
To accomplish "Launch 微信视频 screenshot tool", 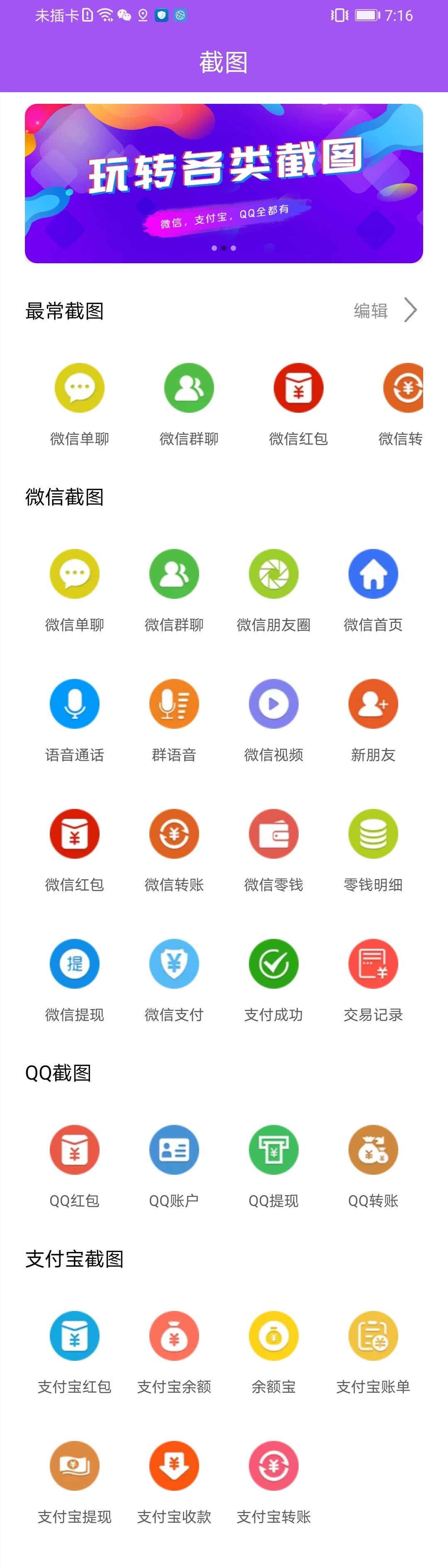I will tap(273, 704).
